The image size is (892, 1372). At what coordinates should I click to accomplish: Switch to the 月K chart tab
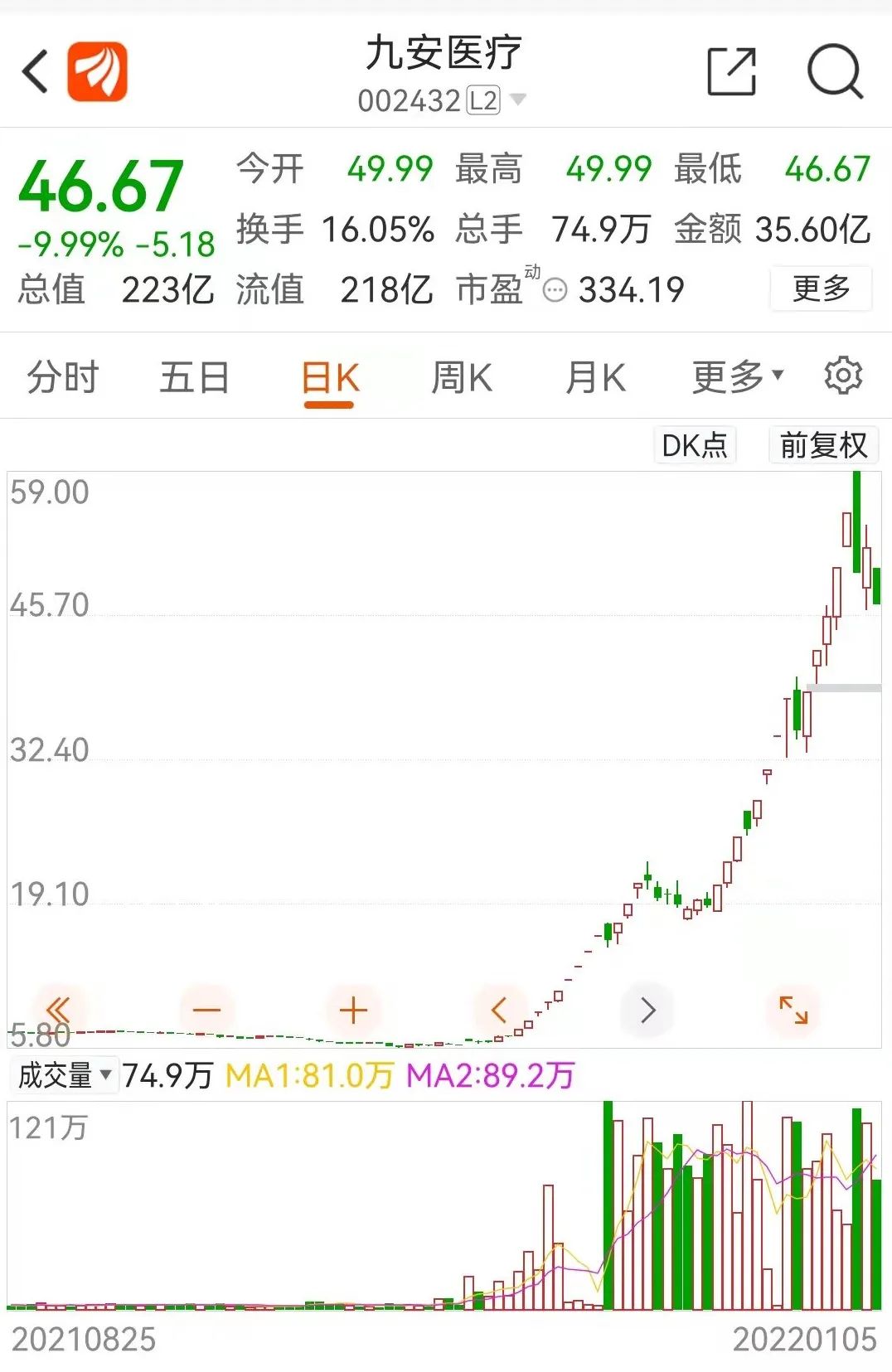[594, 378]
